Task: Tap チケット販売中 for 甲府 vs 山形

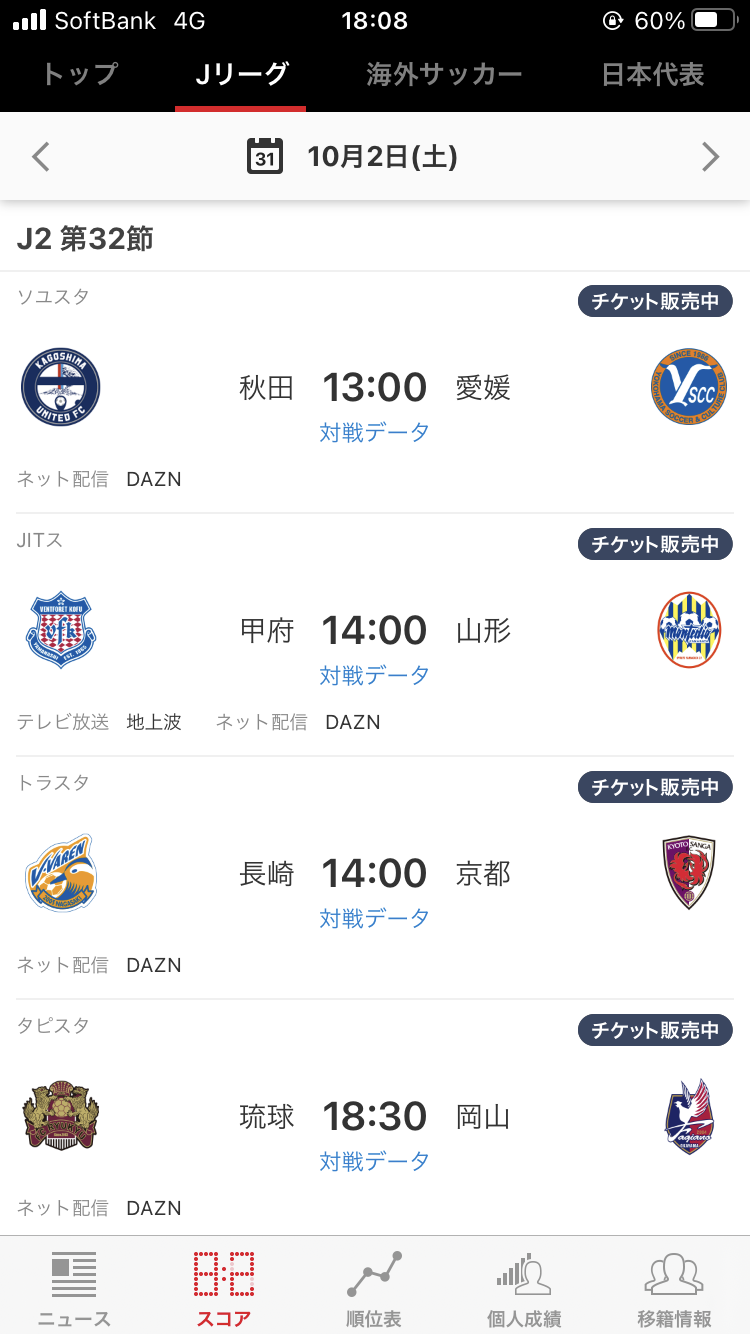Action: 655,544
